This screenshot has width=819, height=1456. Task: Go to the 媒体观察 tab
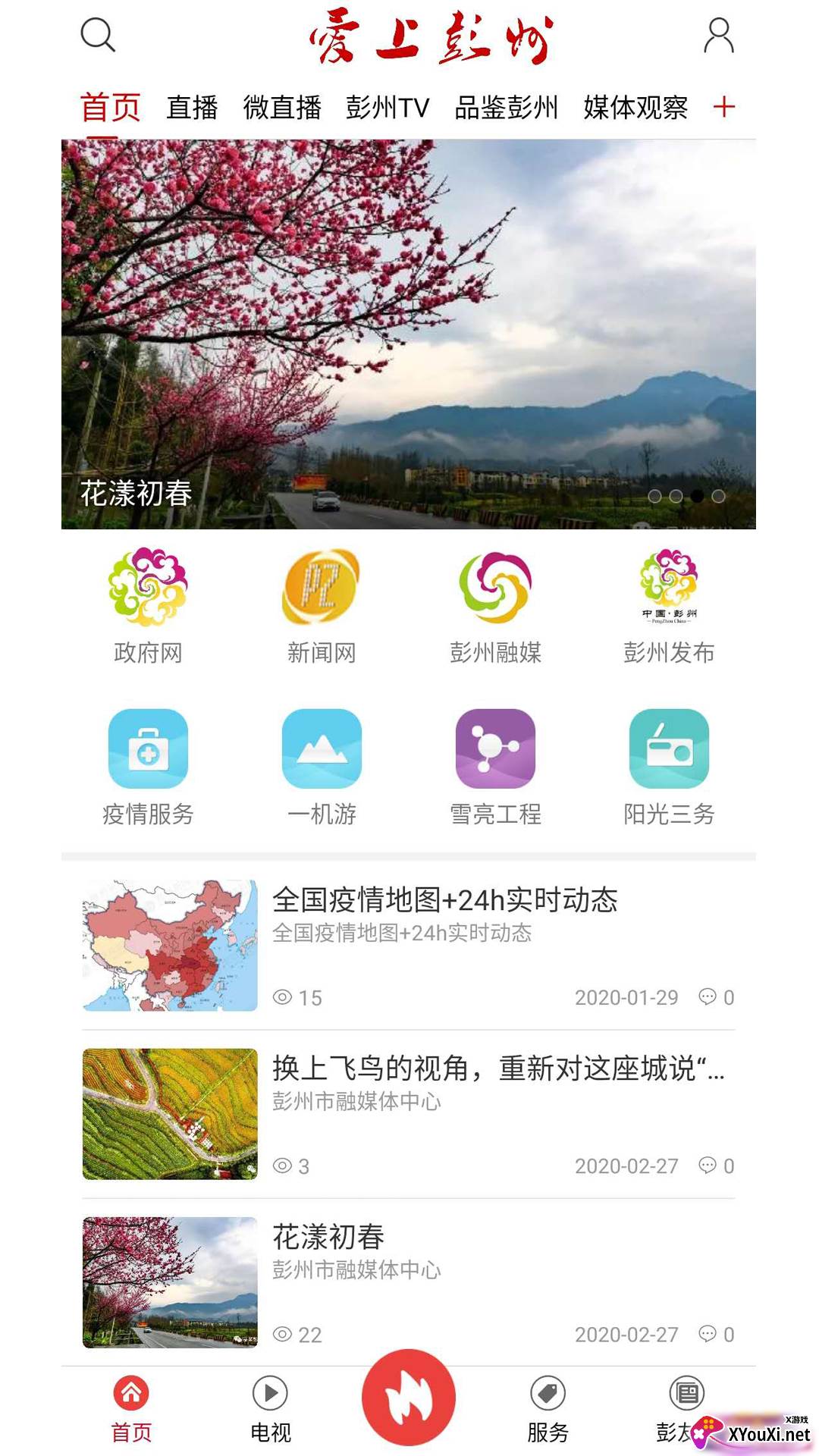[x=635, y=107]
